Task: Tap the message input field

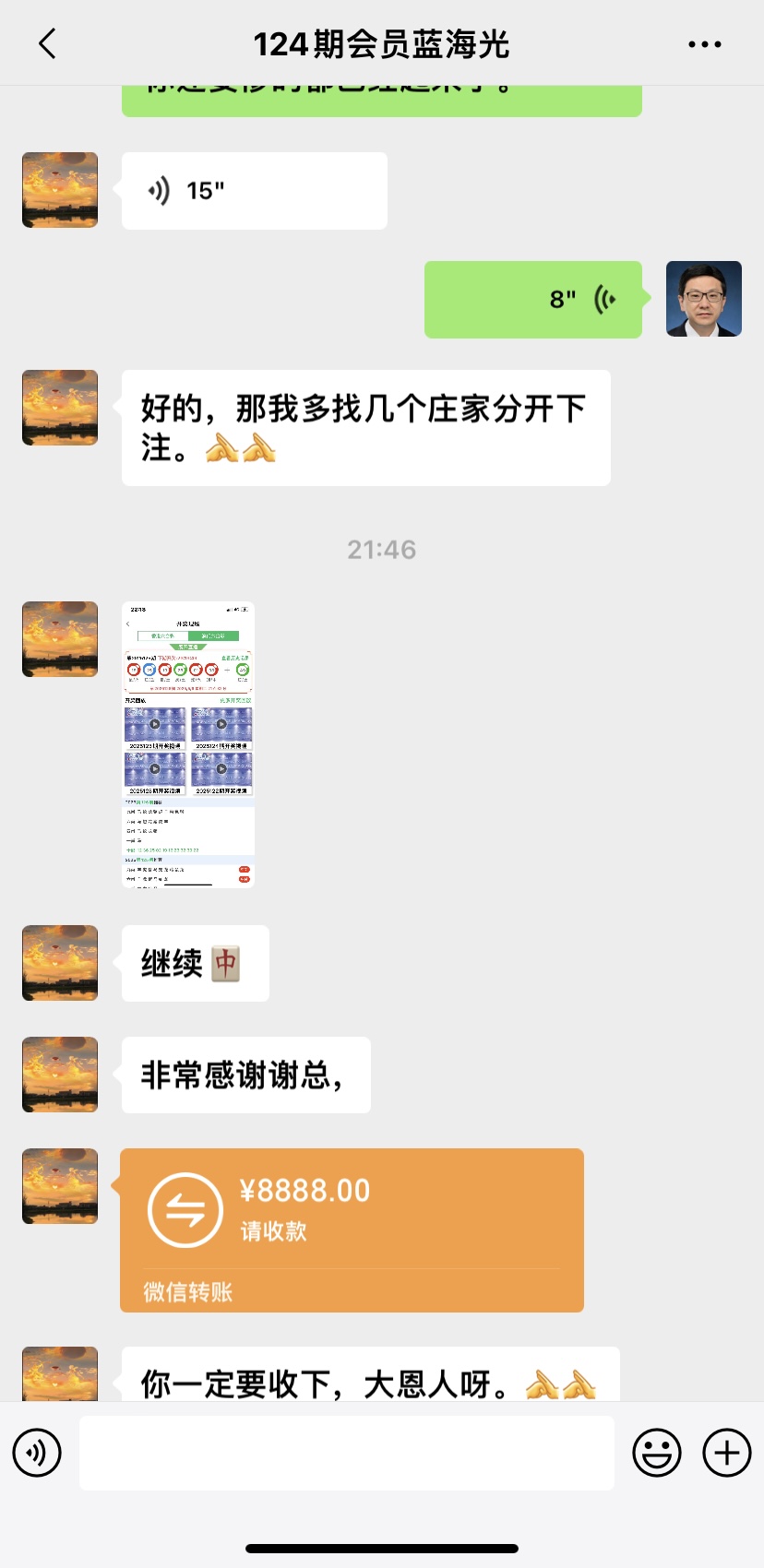Action: [346, 1453]
